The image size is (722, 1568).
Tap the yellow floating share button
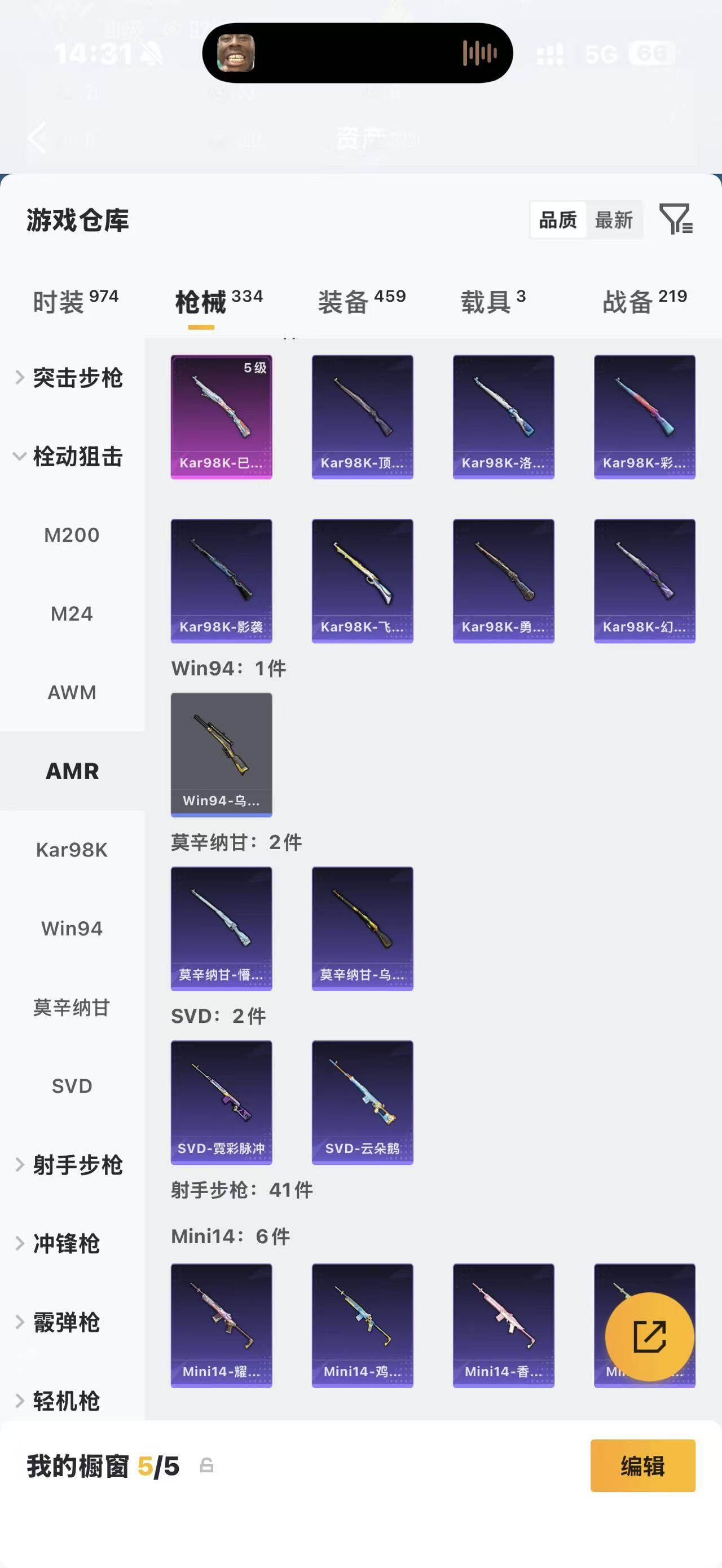click(650, 1337)
